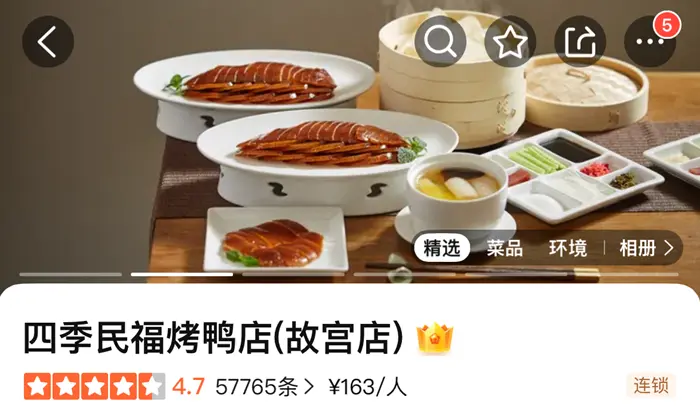Select the 环境 photo tab
This screenshot has height=411, width=700.
click(x=568, y=248)
